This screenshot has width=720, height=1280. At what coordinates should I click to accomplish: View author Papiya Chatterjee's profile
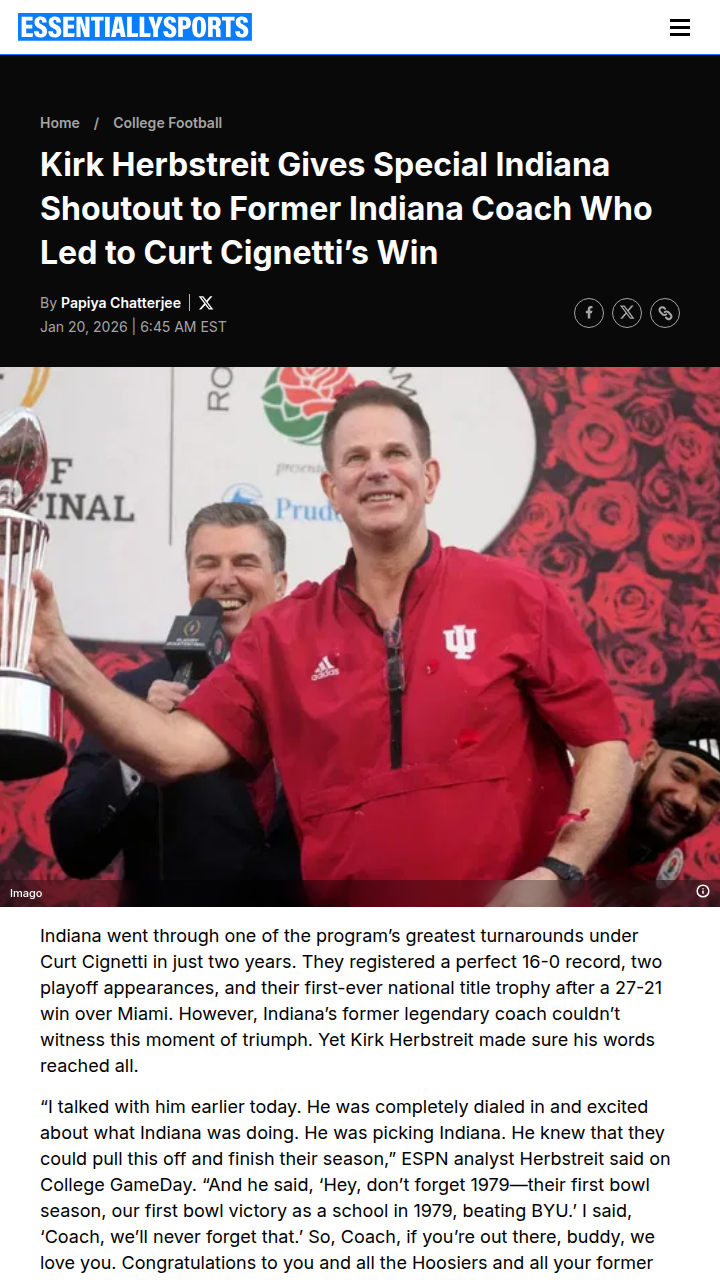click(x=120, y=303)
